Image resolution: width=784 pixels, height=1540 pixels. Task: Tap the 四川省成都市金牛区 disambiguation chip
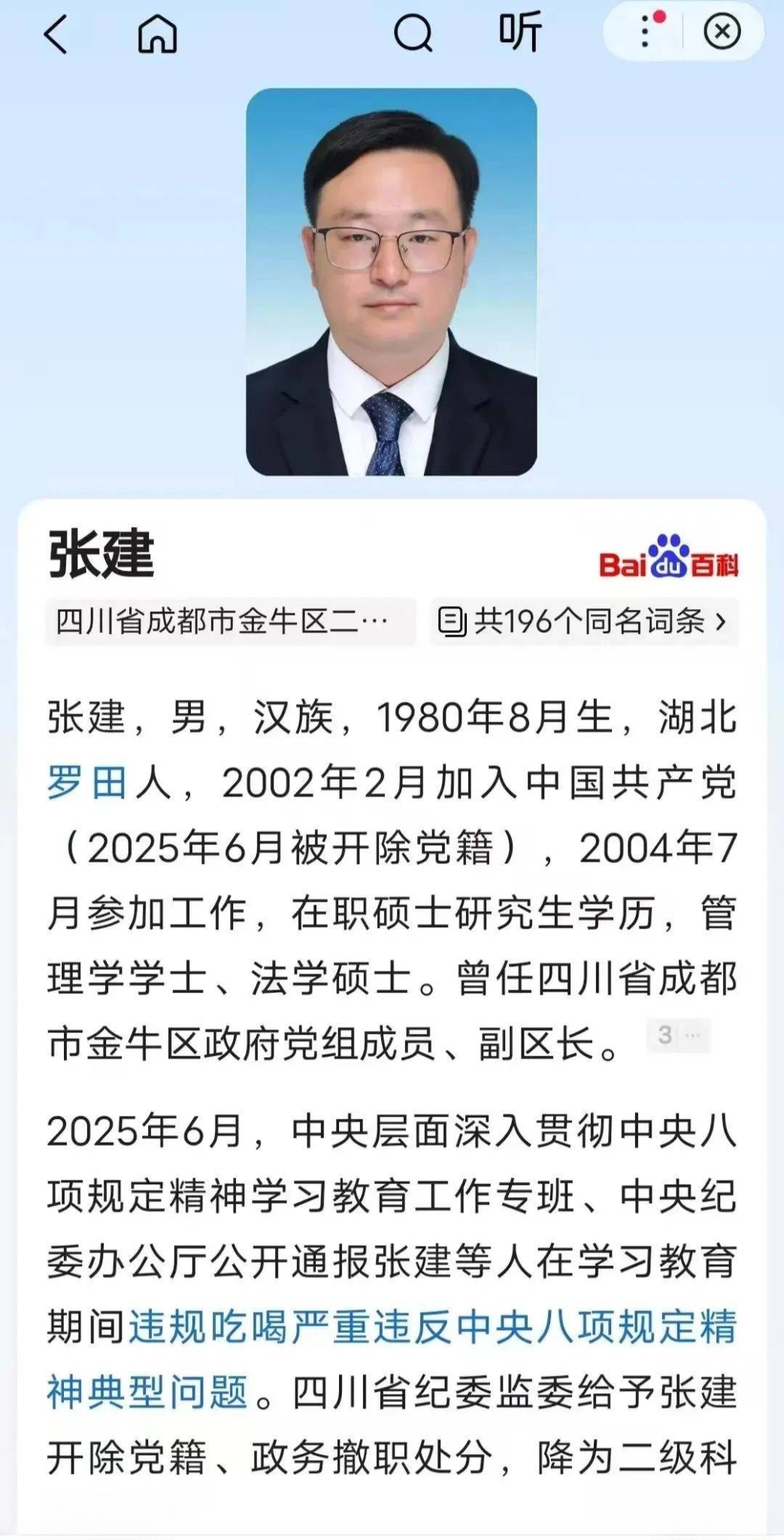[229, 622]
